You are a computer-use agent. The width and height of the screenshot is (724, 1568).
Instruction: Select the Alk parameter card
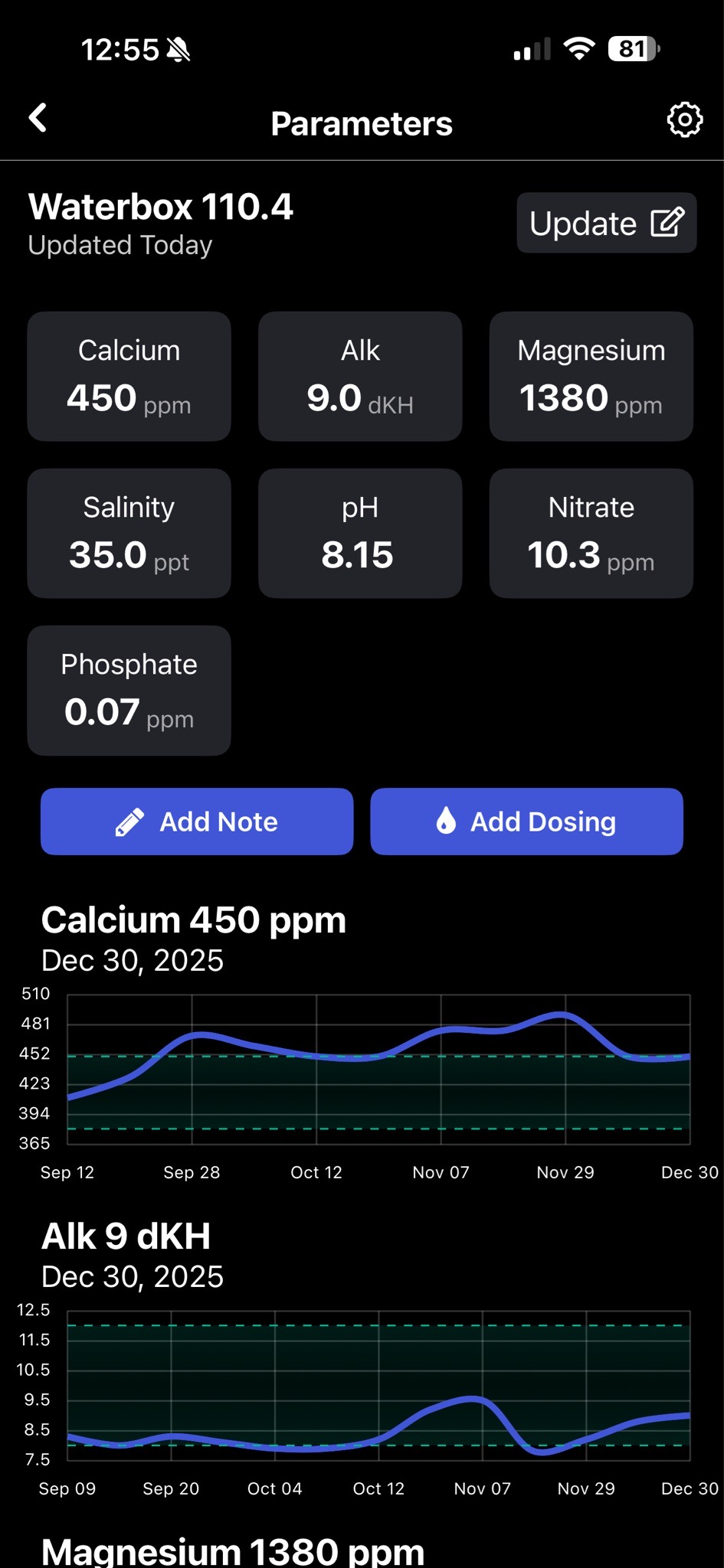tap(360, 376)
